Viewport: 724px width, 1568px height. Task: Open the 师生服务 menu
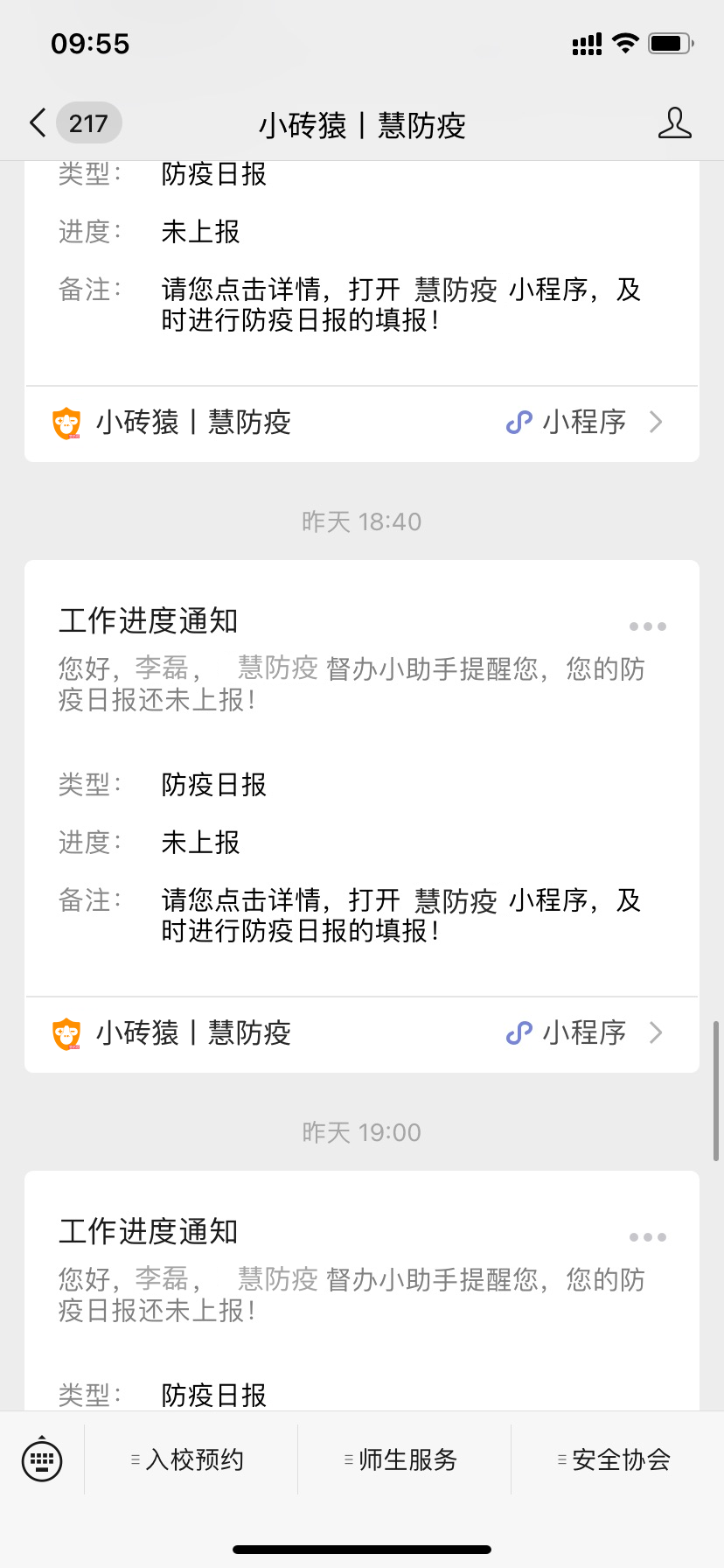click(x=404, y=1459)
